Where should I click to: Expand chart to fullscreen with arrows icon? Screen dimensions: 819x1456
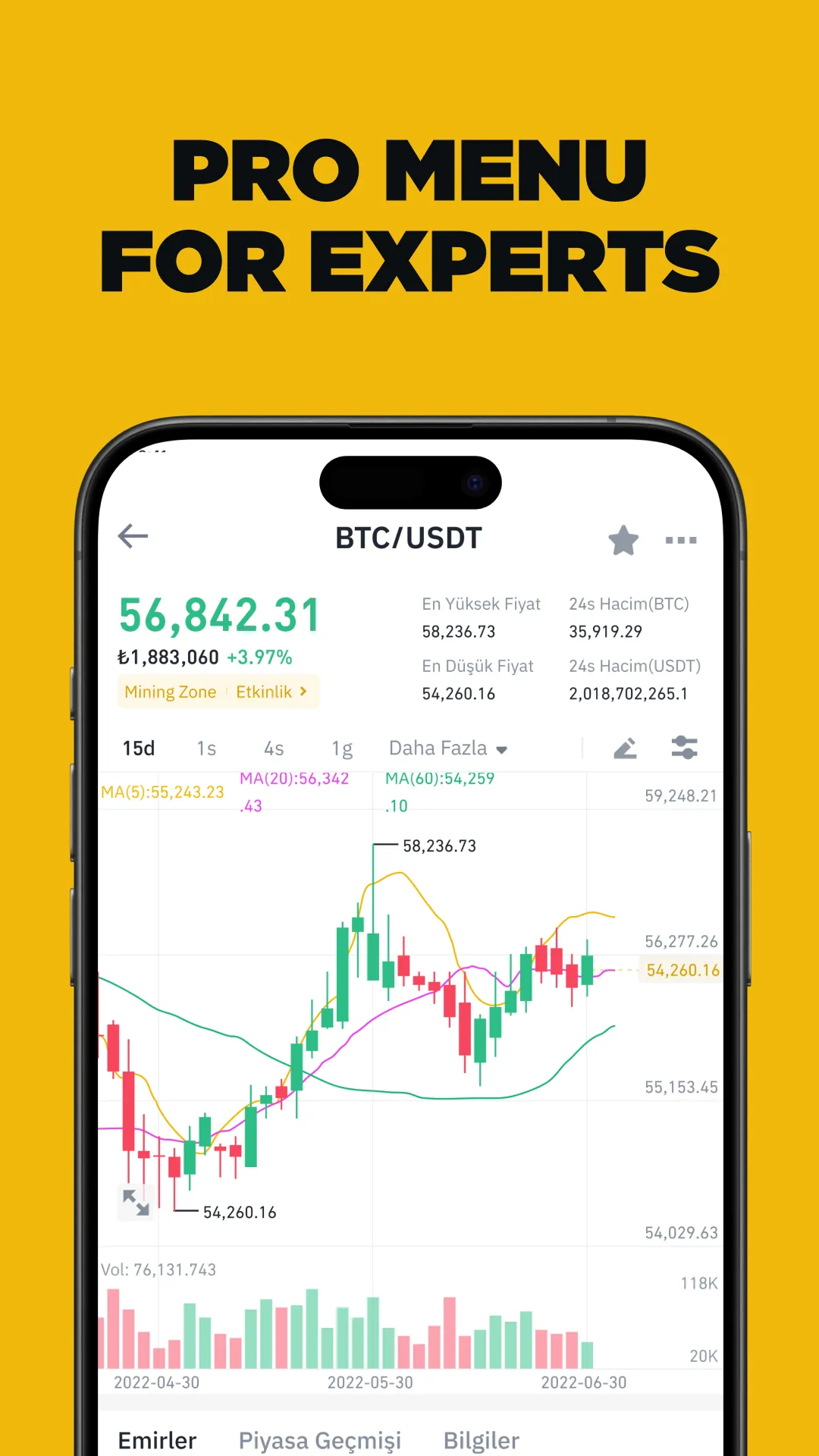click(135, 1202)
